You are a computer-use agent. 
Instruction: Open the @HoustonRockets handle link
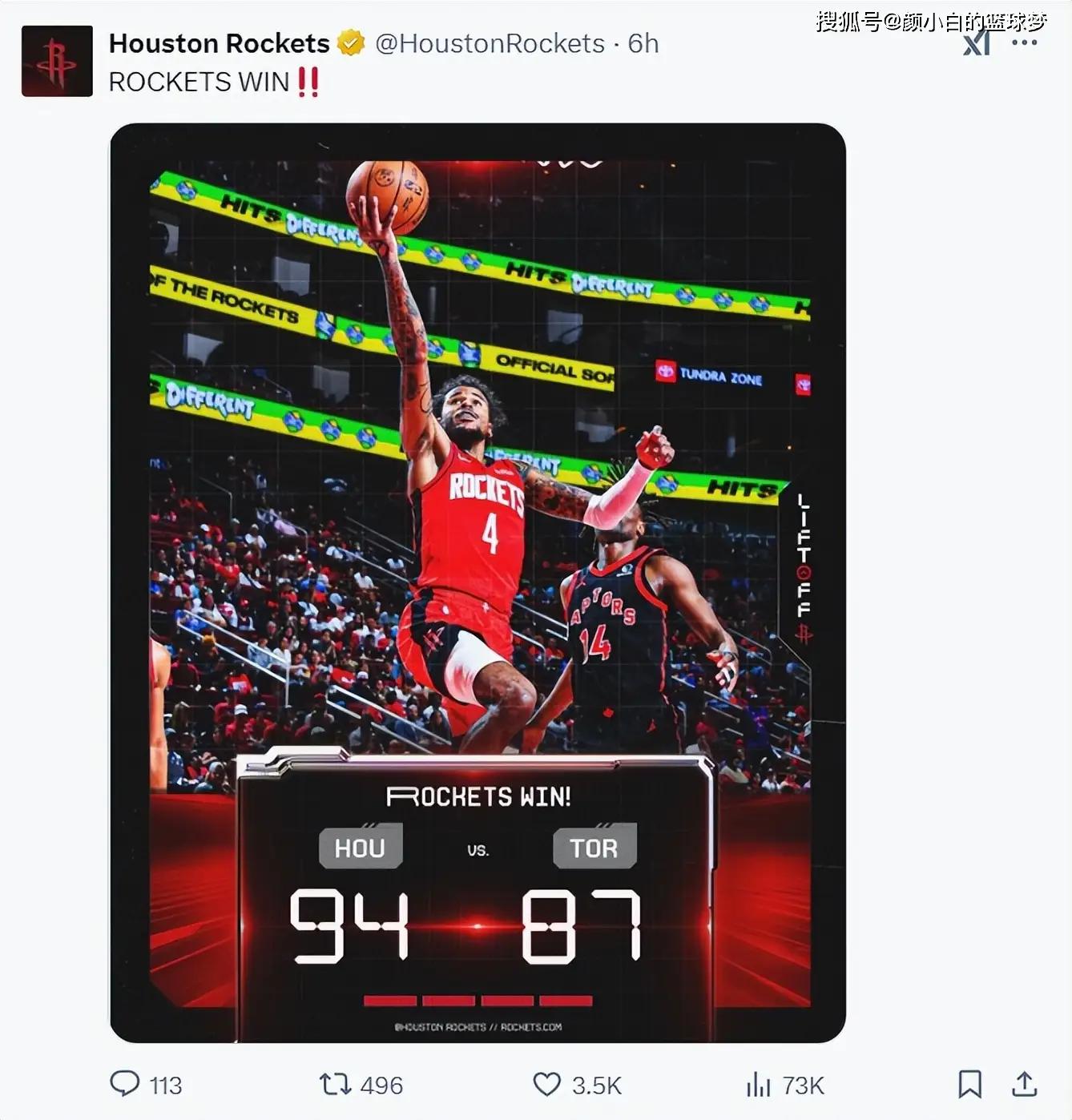490,43
